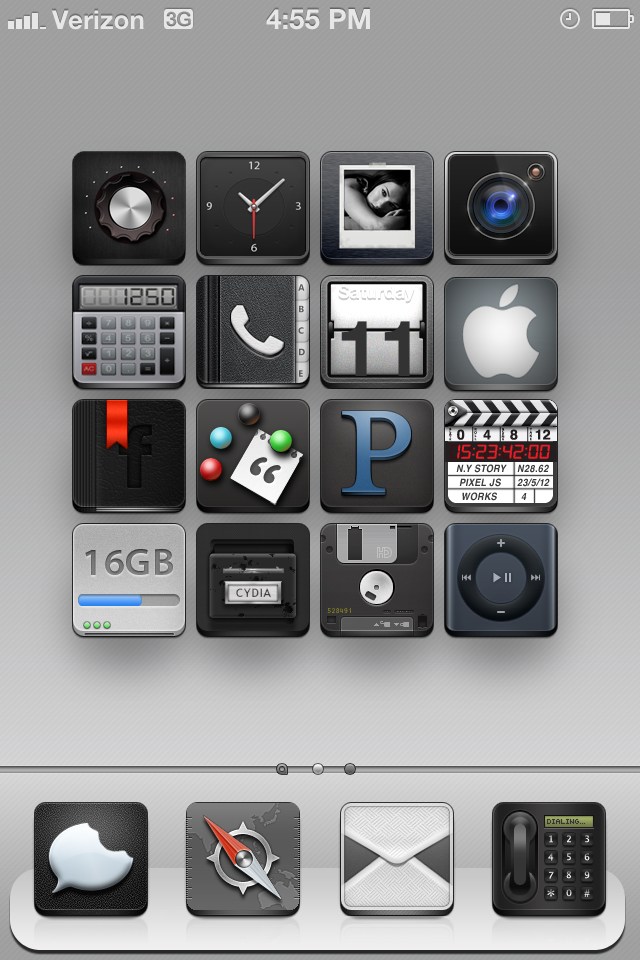This screenshot has width=640, height=960.
Task: Launch the Camera app
Action: (x=501, y=207)
